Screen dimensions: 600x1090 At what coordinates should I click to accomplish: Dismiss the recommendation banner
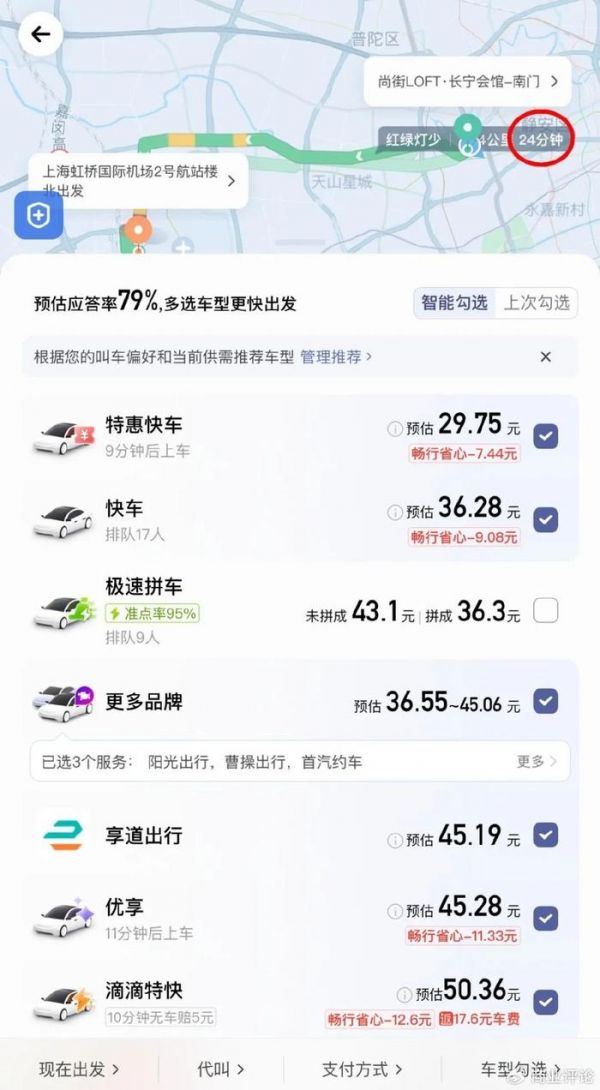click(545, 356)
